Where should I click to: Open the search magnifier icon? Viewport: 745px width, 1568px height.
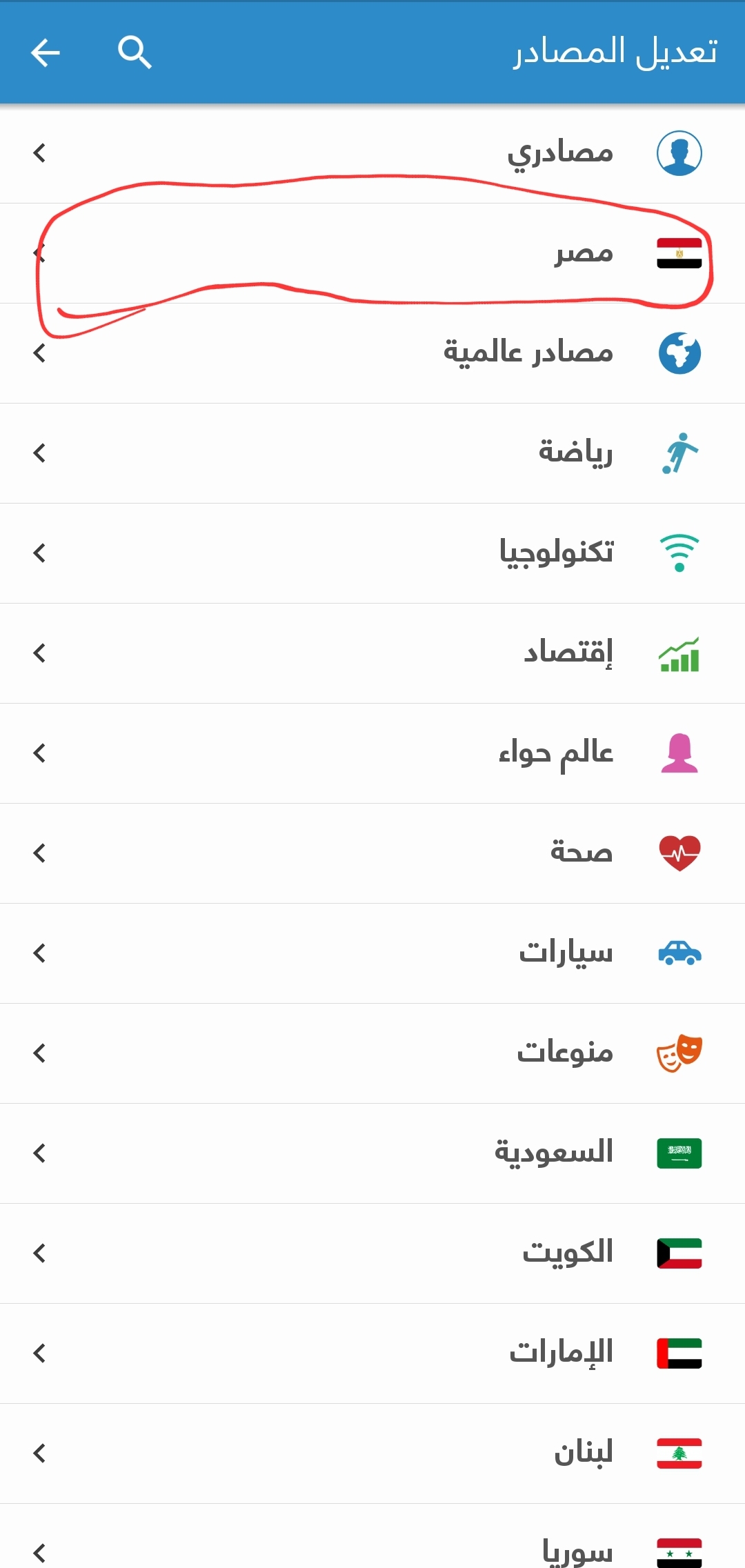pos(135,52)
